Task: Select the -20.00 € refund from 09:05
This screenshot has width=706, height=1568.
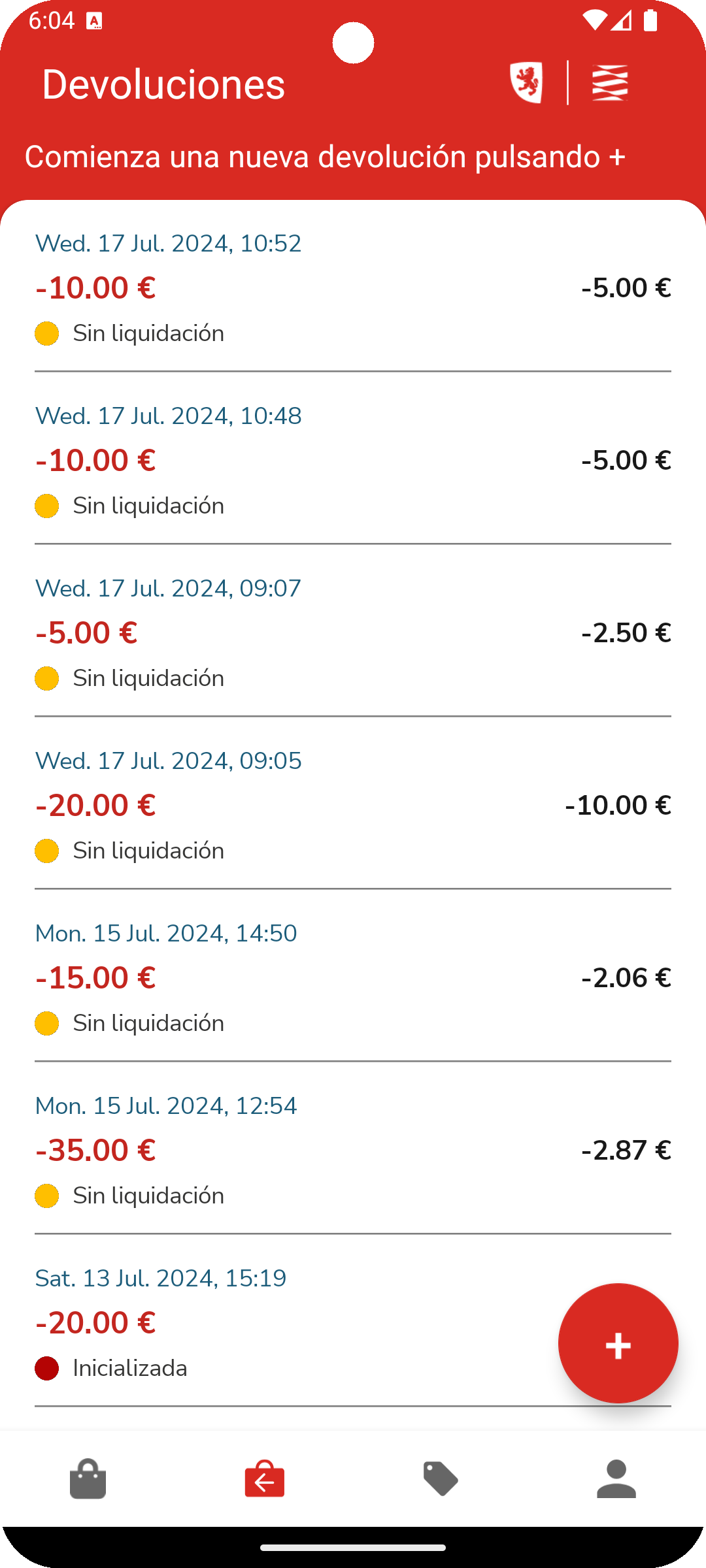Action: point(353,804)
